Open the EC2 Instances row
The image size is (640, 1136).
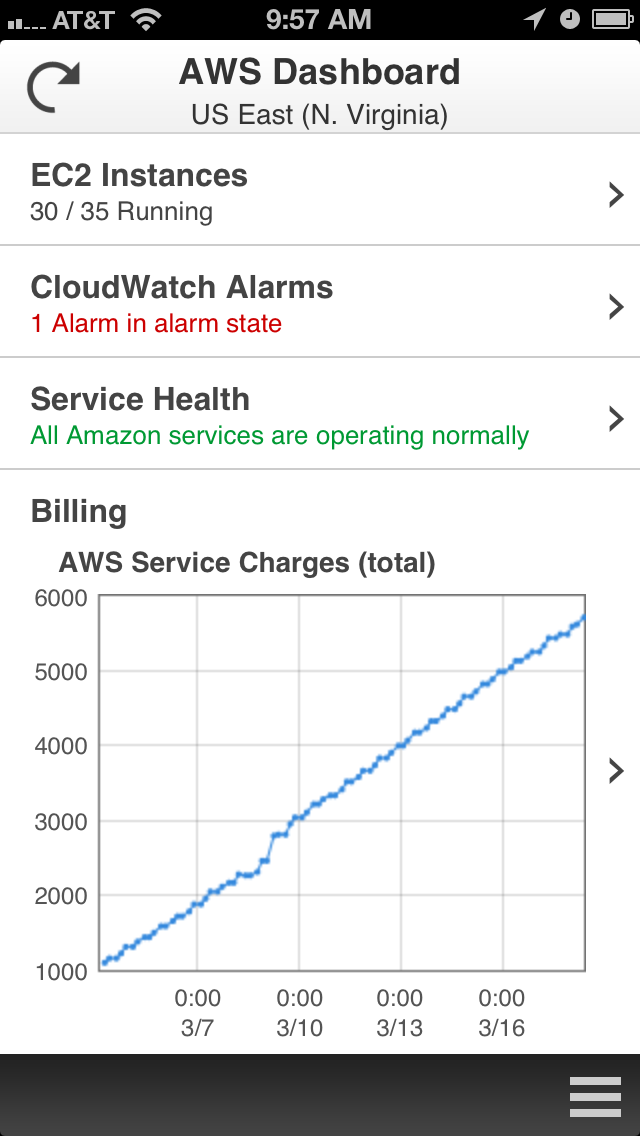click(320, 190)
